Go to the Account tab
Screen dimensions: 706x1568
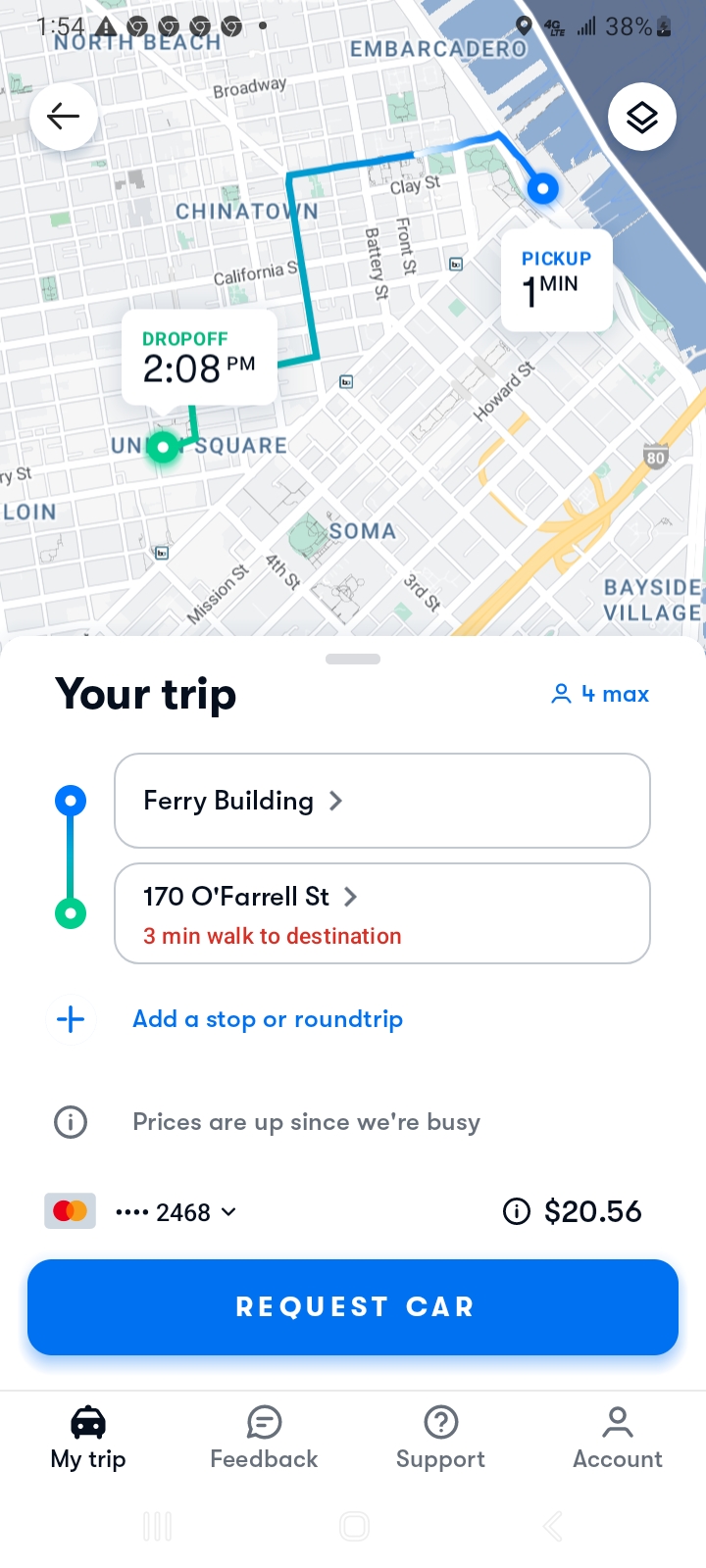coord(618,1439)
